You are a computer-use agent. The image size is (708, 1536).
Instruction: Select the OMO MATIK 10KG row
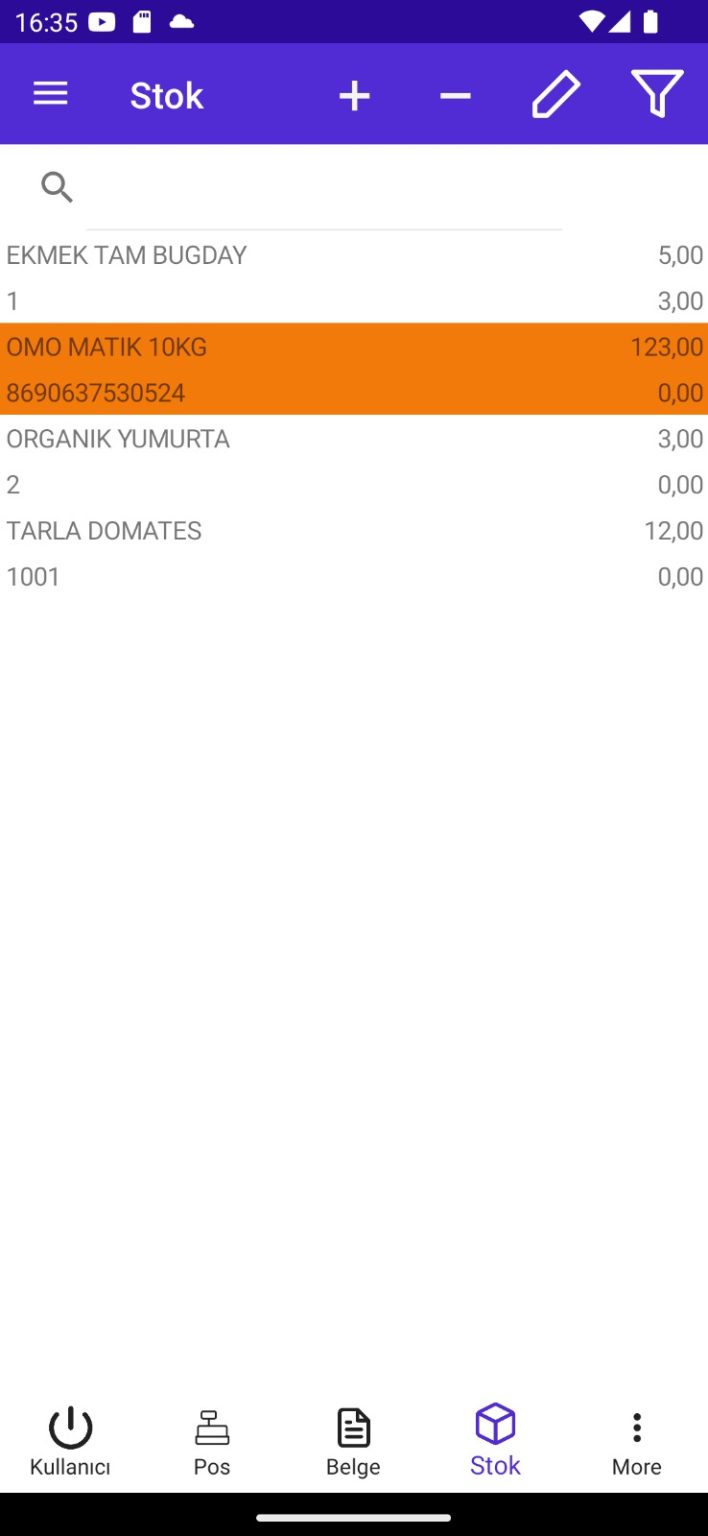click(x=354, y=369)
